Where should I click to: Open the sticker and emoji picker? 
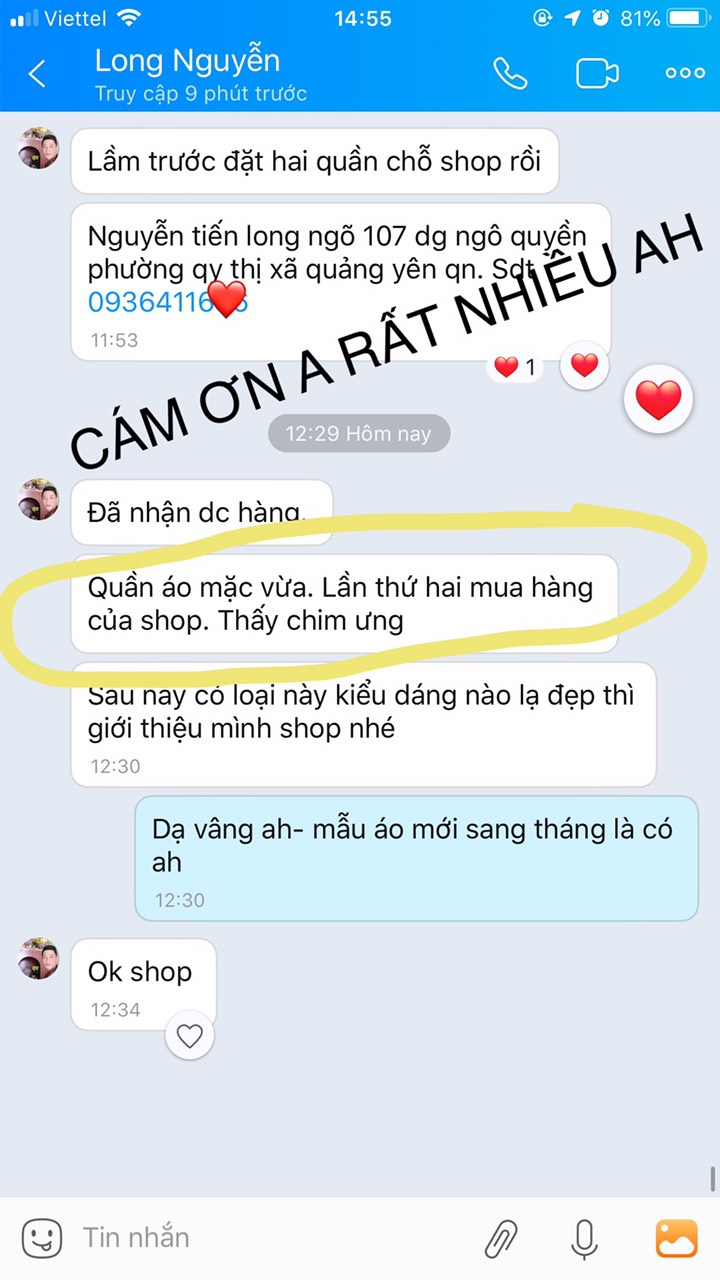click(x=42, y=1238)
